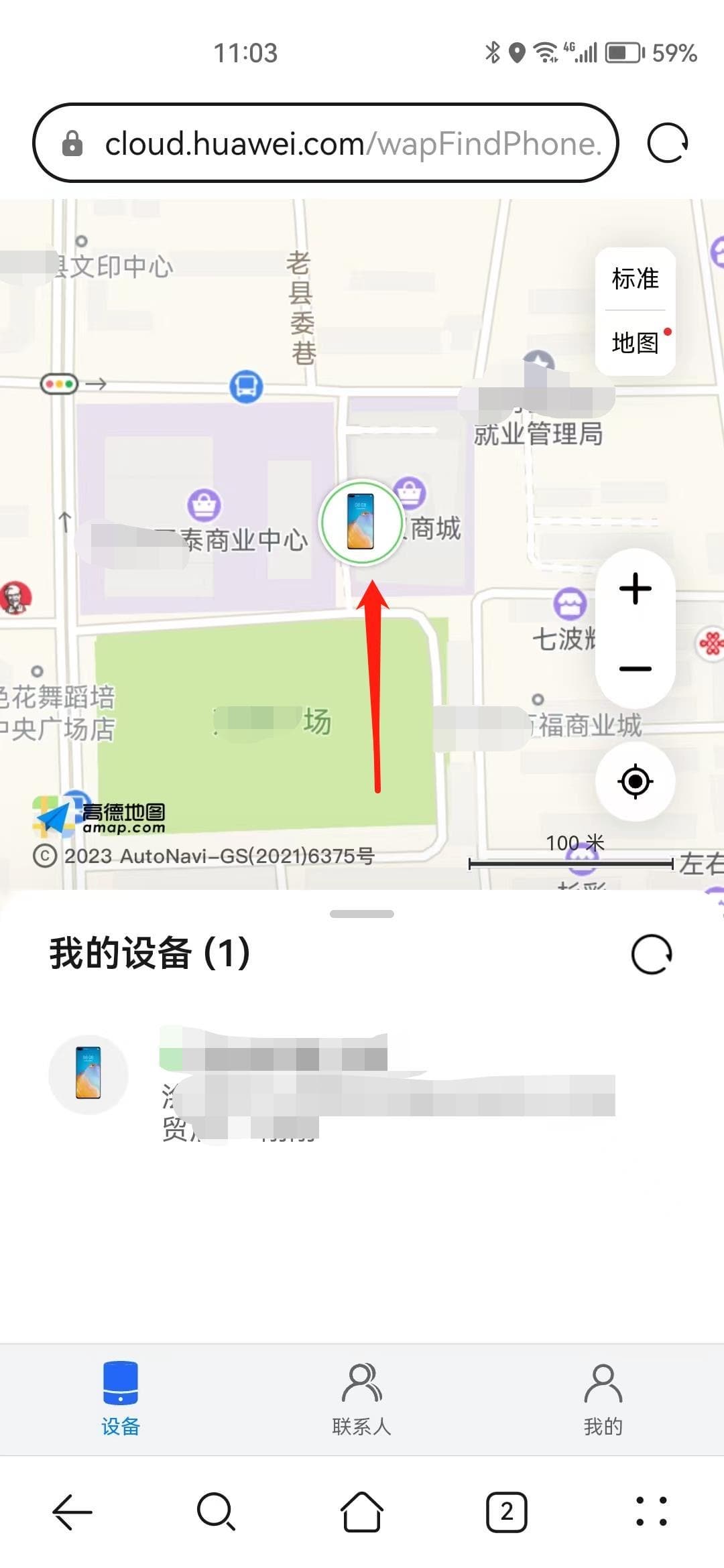
Task: Reload the page via browser refresh icon
Action: [x=668, y=142]
